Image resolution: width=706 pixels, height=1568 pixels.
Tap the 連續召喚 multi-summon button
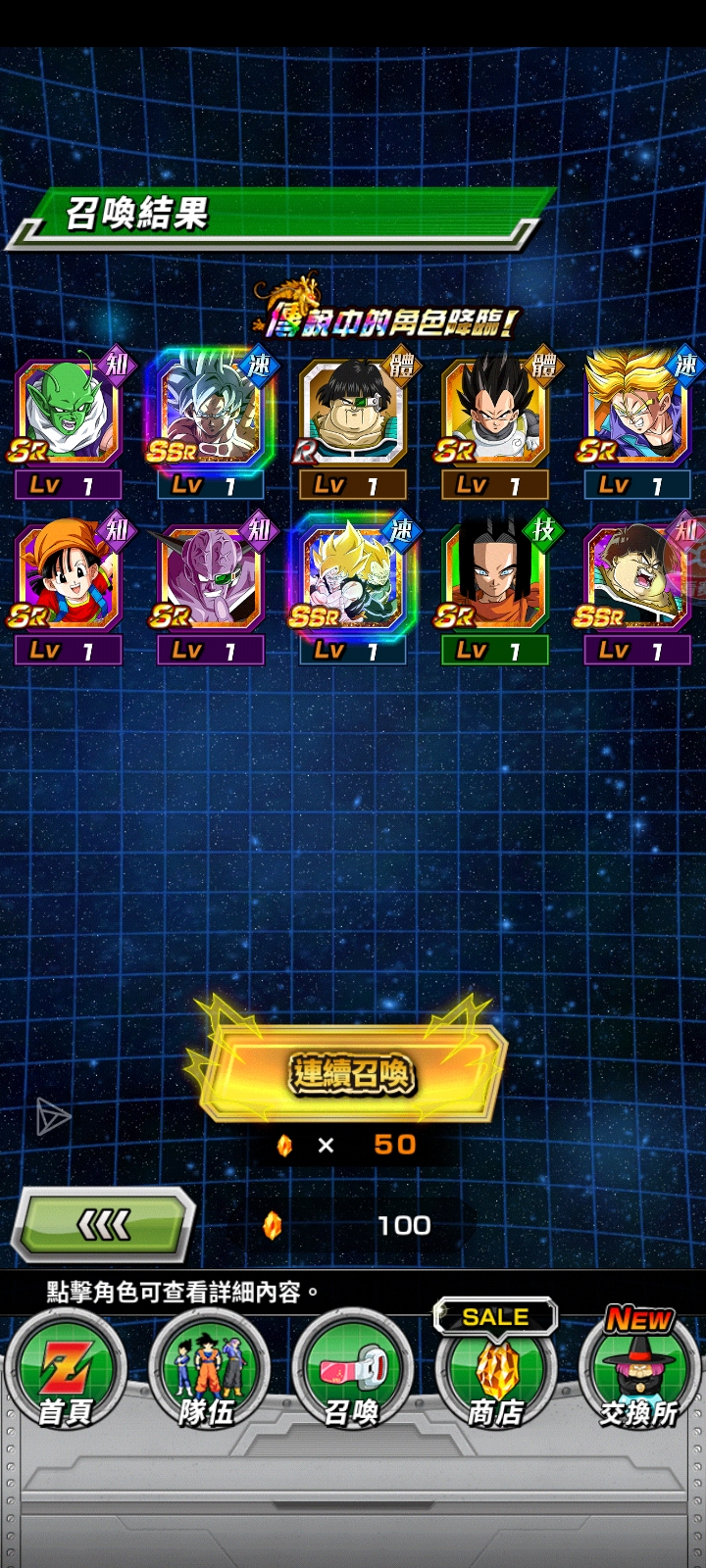click(x=351, y=1074)
